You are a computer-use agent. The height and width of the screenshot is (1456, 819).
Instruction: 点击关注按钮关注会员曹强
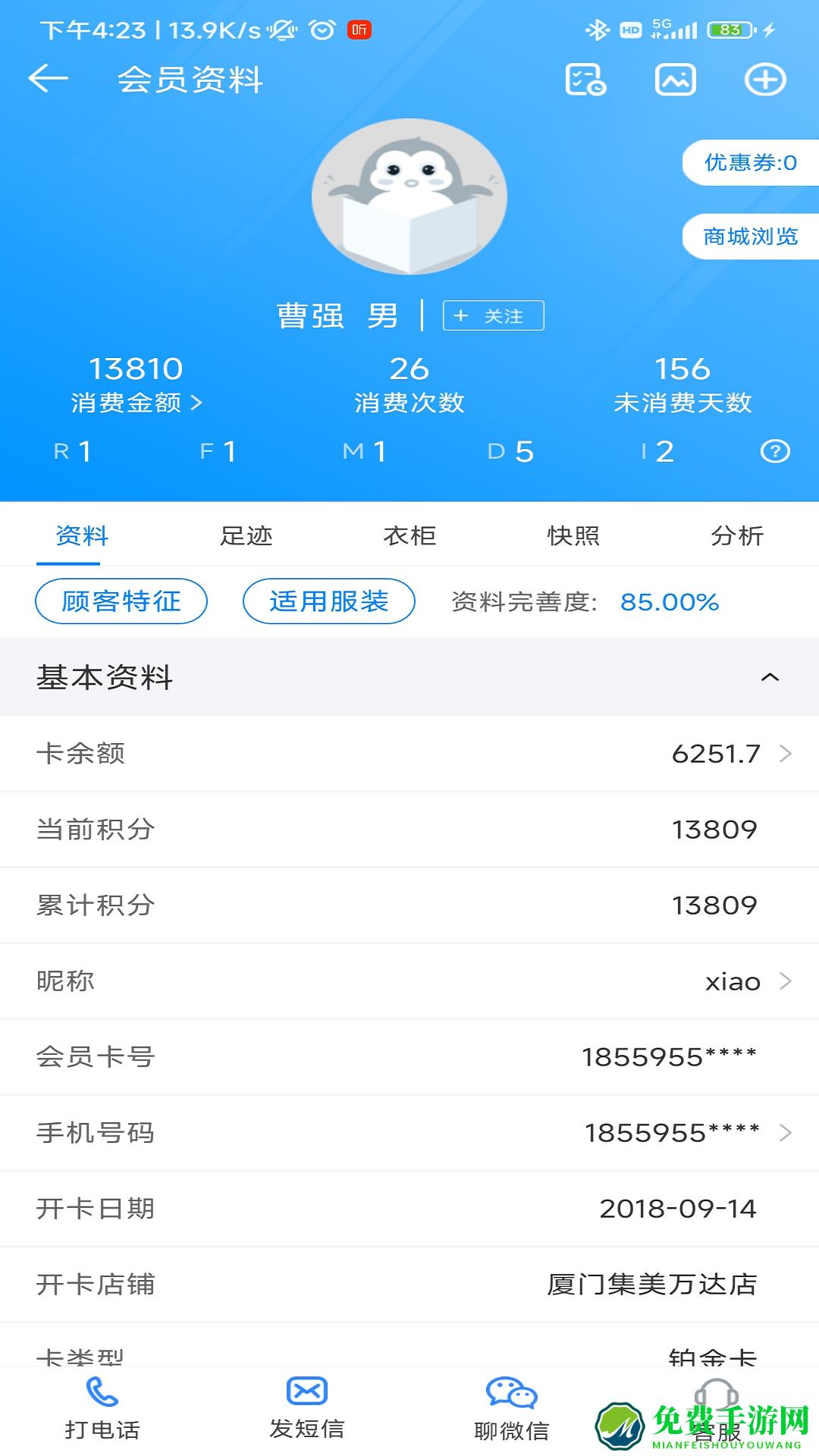pyautogui.click(x=493, y=315)
